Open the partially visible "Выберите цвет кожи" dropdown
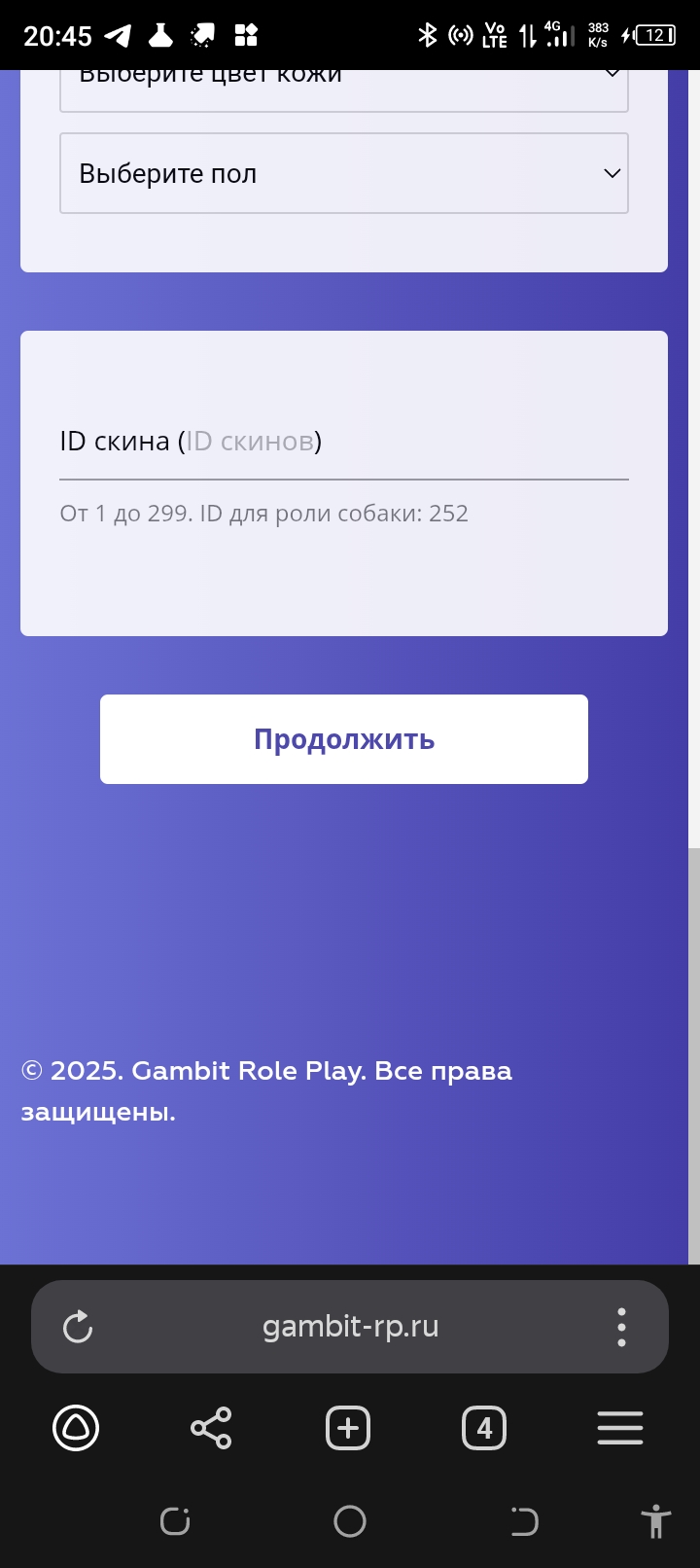Viewport: 700px width, 1568px height. click(x=343, y=88)
